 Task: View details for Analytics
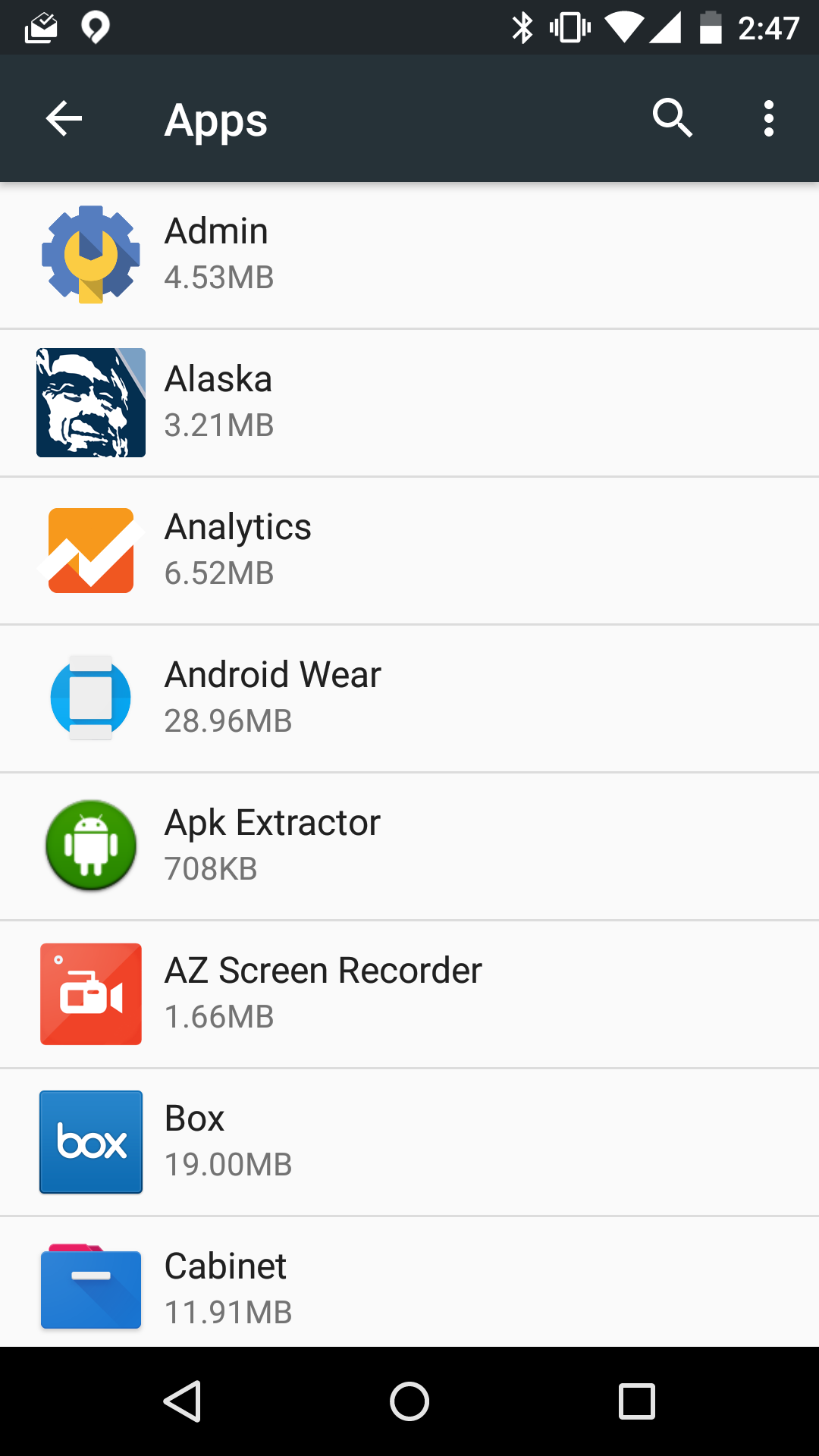[x=409, y=551]
